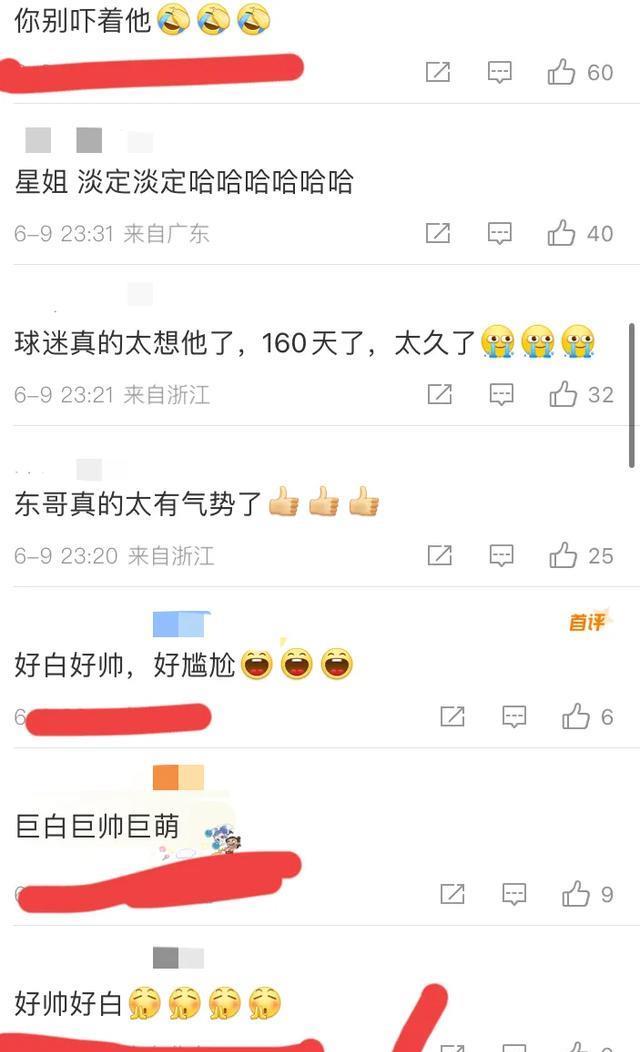Like the '东哥真的太有气势了' comment
Screen dimensions: 640x1052
563,555
